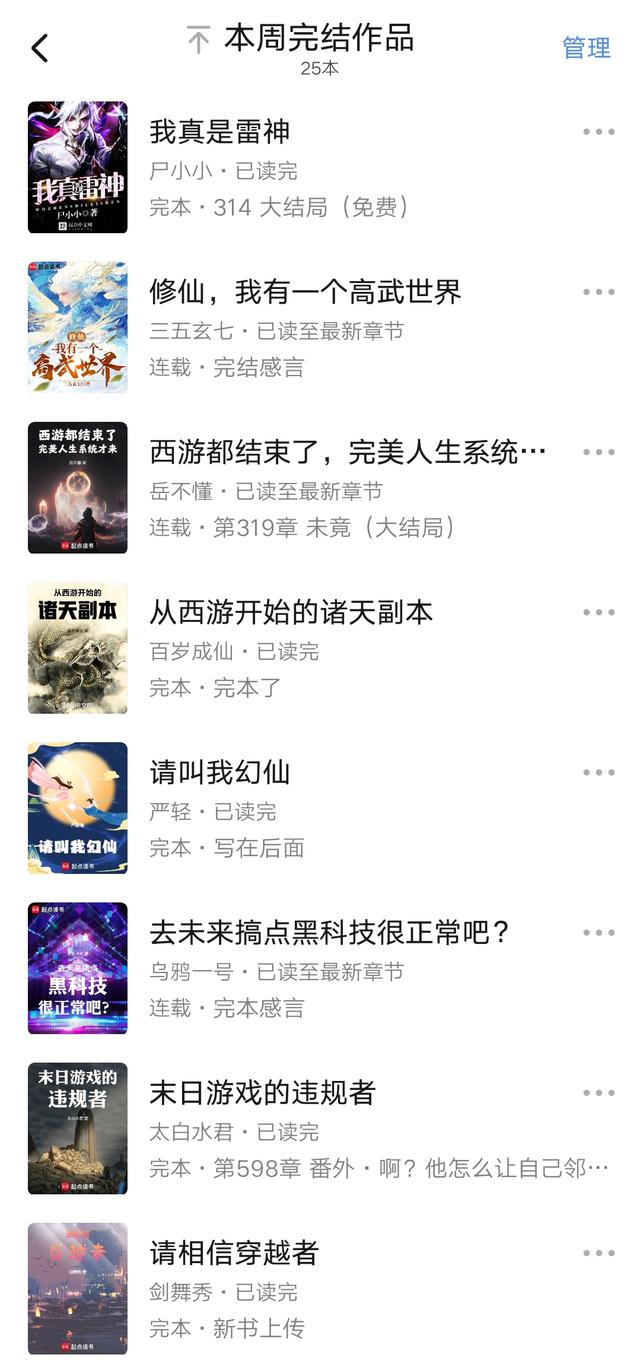Screen dimensions: 640x1364
Task: Open the book 我真是雷神
Action: pyautogui.click(x=219, y=132)
